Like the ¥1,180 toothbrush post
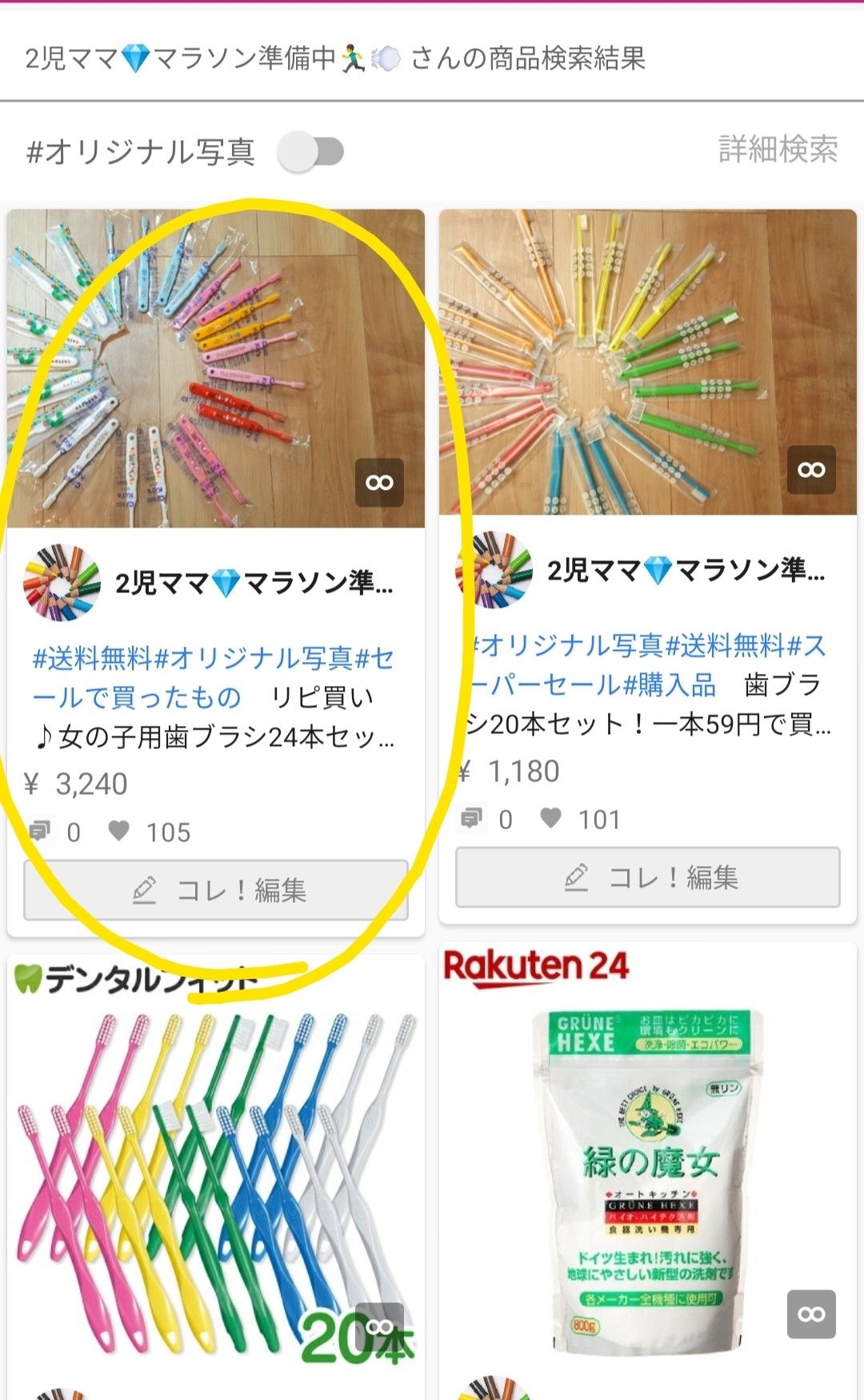Viewport: 864px width, 1400px height. click(550, 818)
